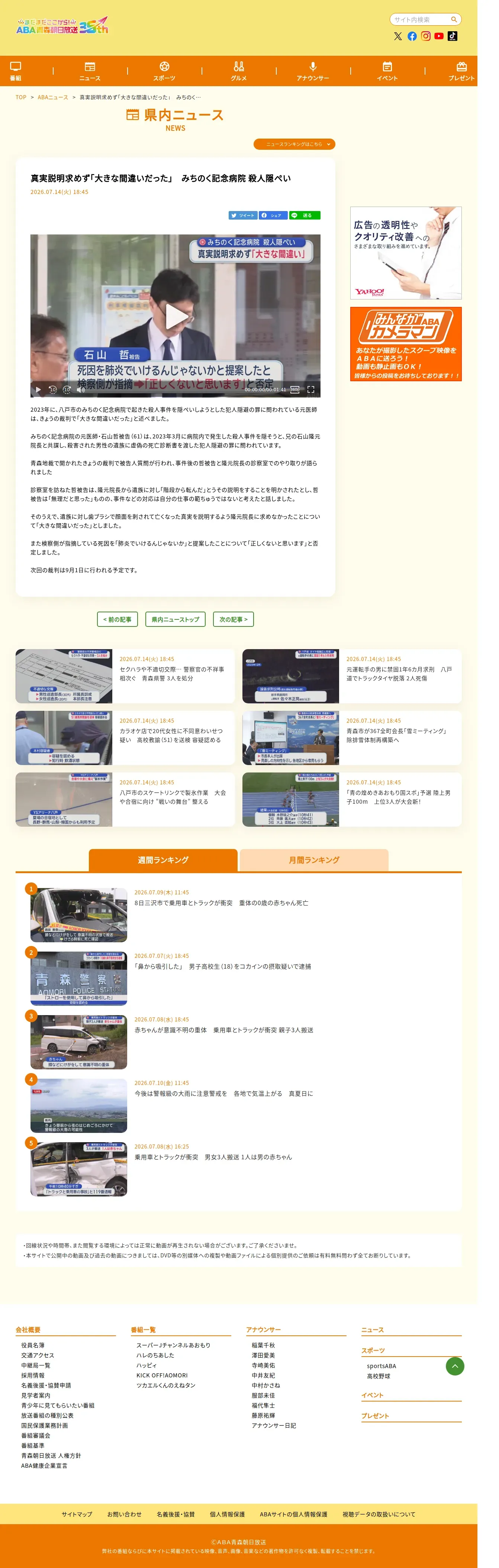The image size is (499, 1568).
Task: Open the アナウンサー navigation item
Action: pos(313,71)
